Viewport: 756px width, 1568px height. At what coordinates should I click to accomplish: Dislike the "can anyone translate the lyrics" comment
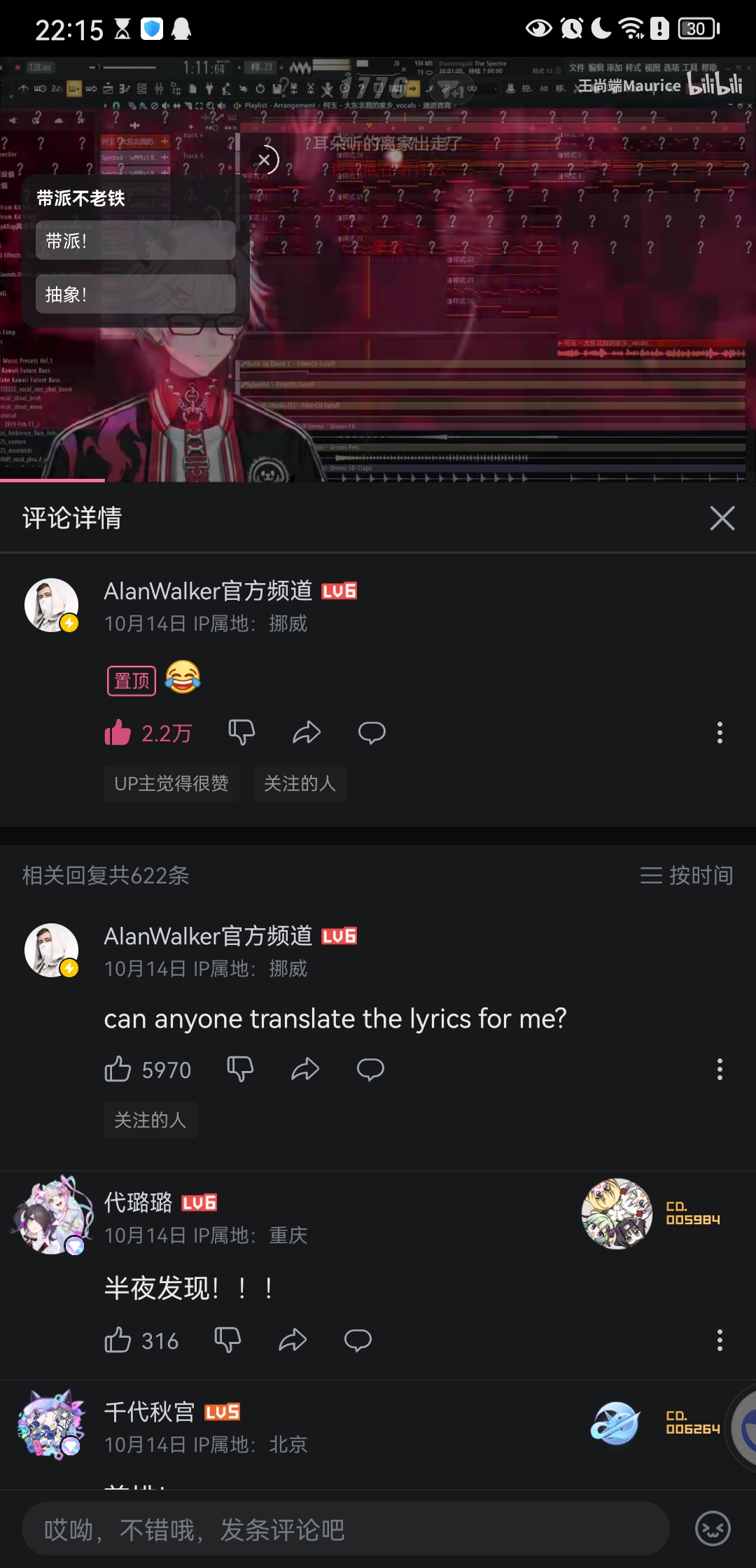241,1069
